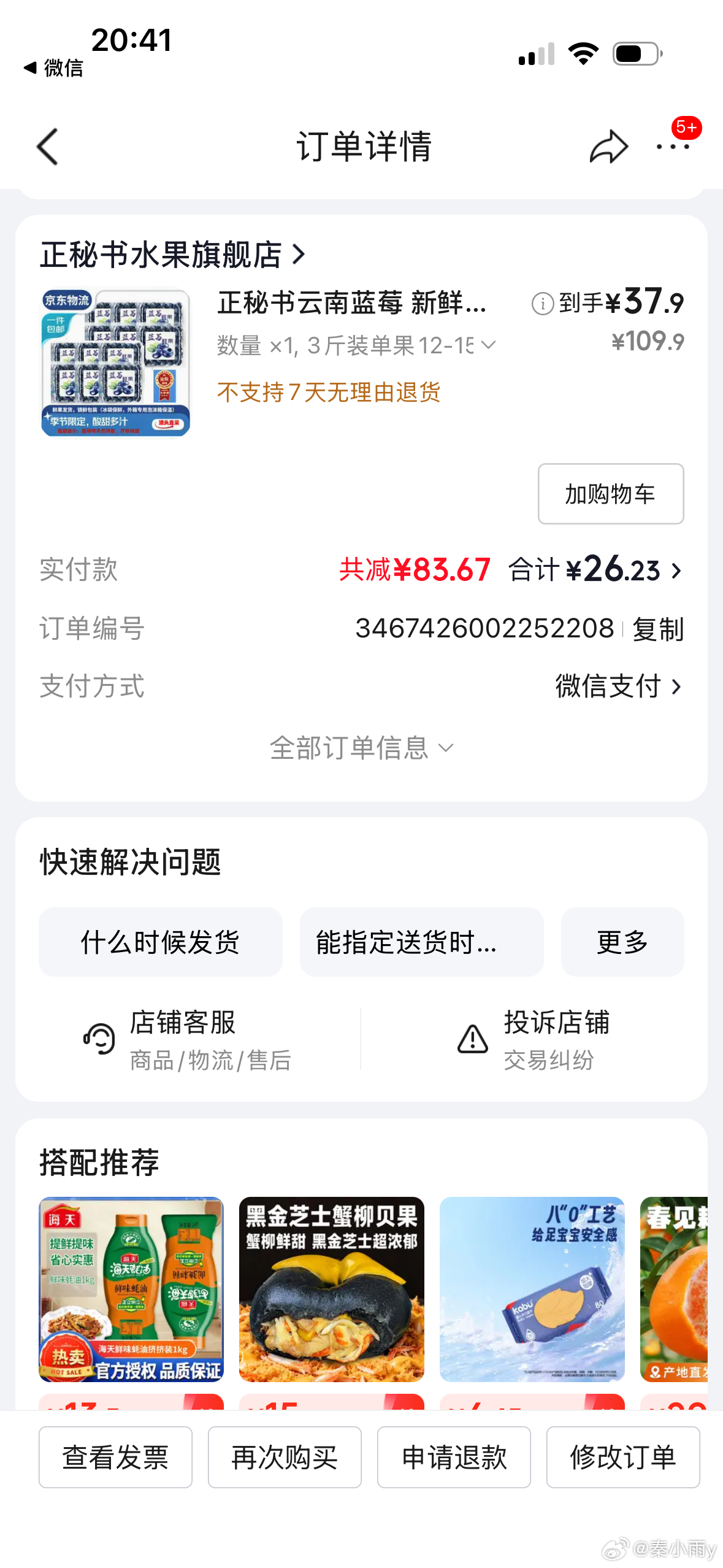
Task: Add blueberries with 加购物车
Action: [610, 494]
